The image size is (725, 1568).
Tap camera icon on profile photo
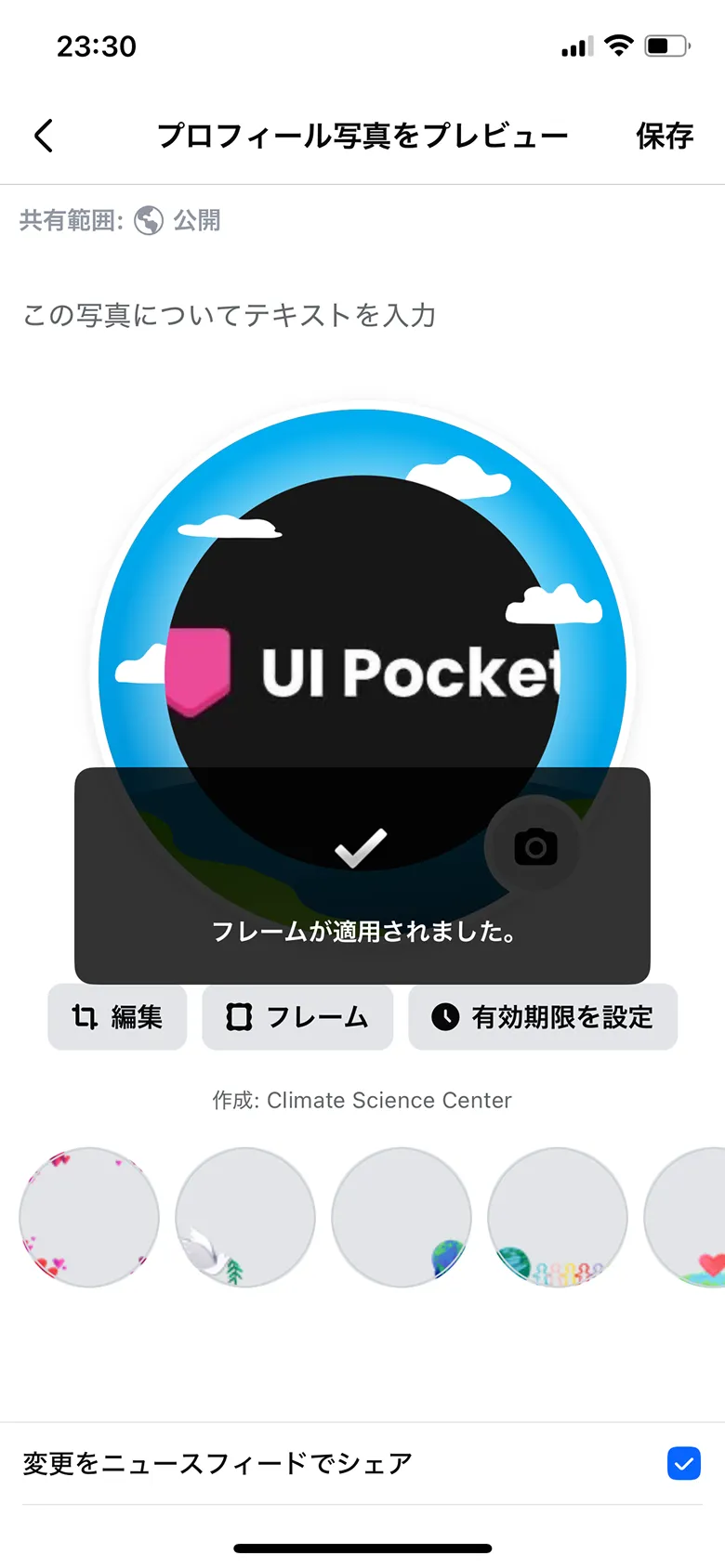point(535,846)
